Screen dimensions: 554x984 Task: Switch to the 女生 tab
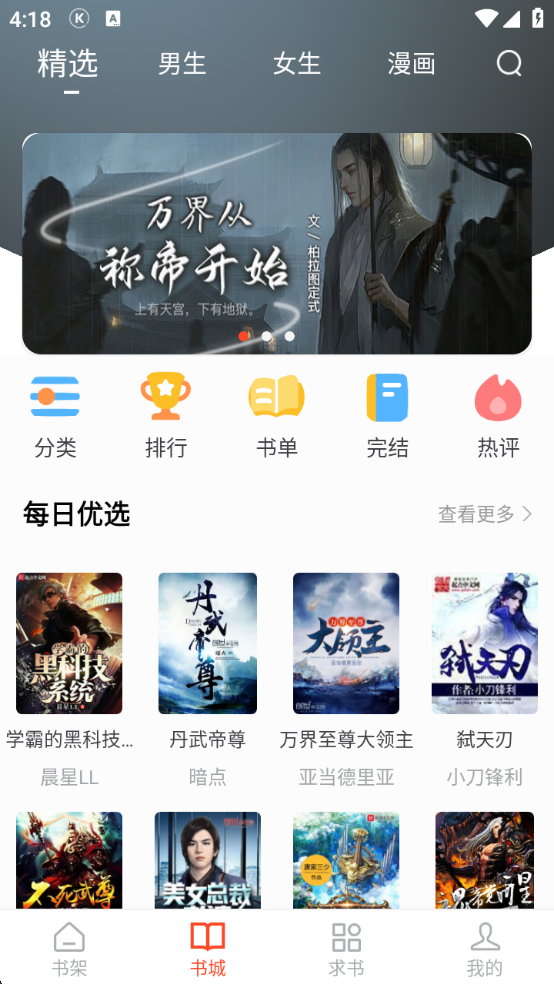(x=297, y=64)
